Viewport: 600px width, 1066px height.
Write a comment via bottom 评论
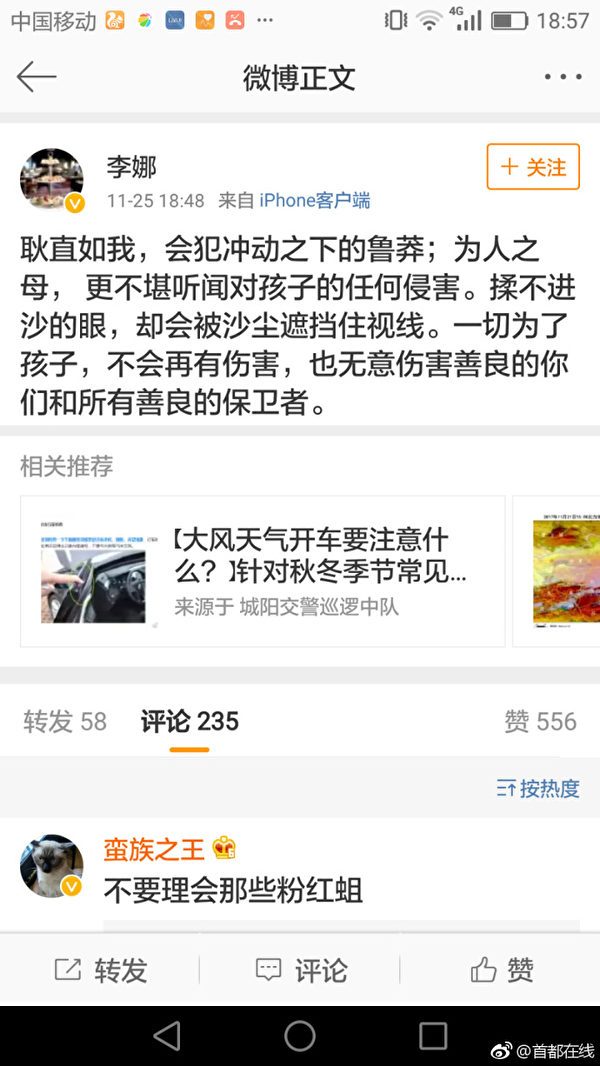click(x=300, y=969)
